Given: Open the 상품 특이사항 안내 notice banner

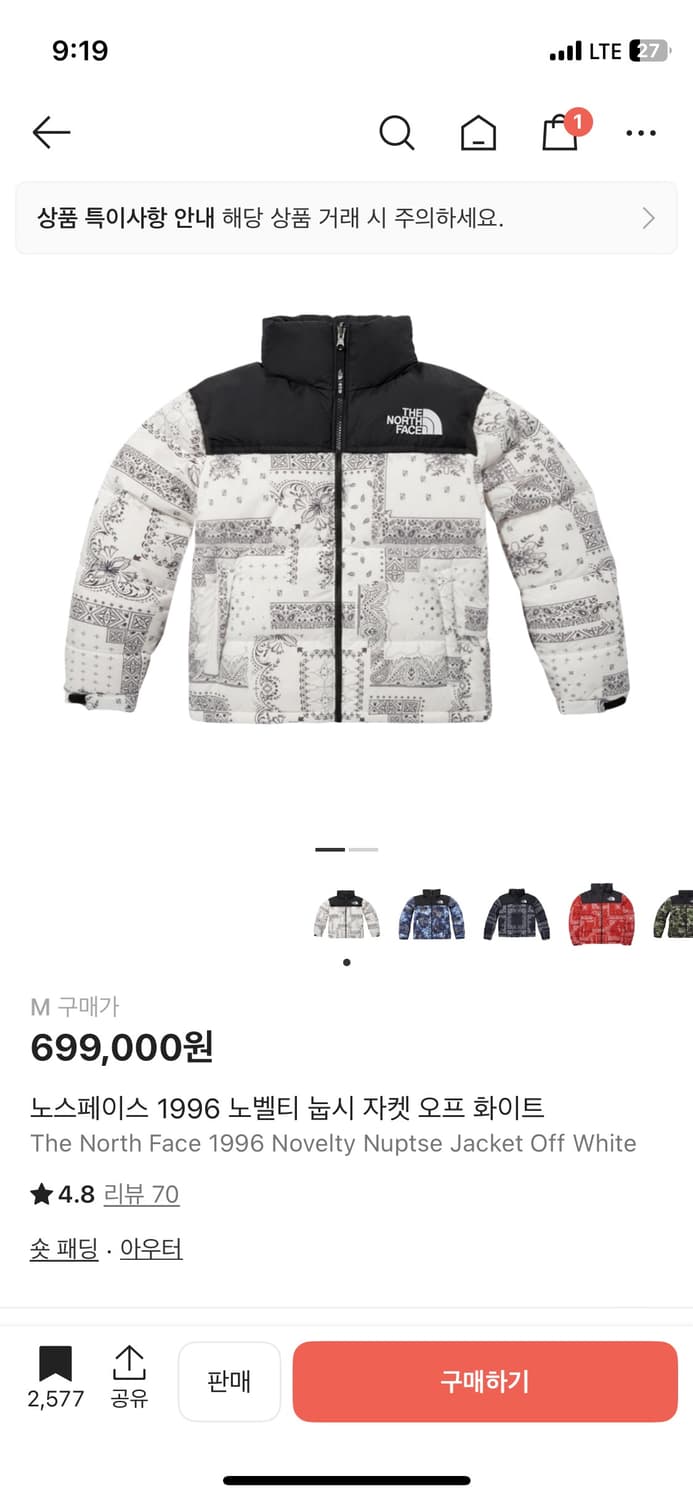Looking at the screenshot, I should click(346, 218).
